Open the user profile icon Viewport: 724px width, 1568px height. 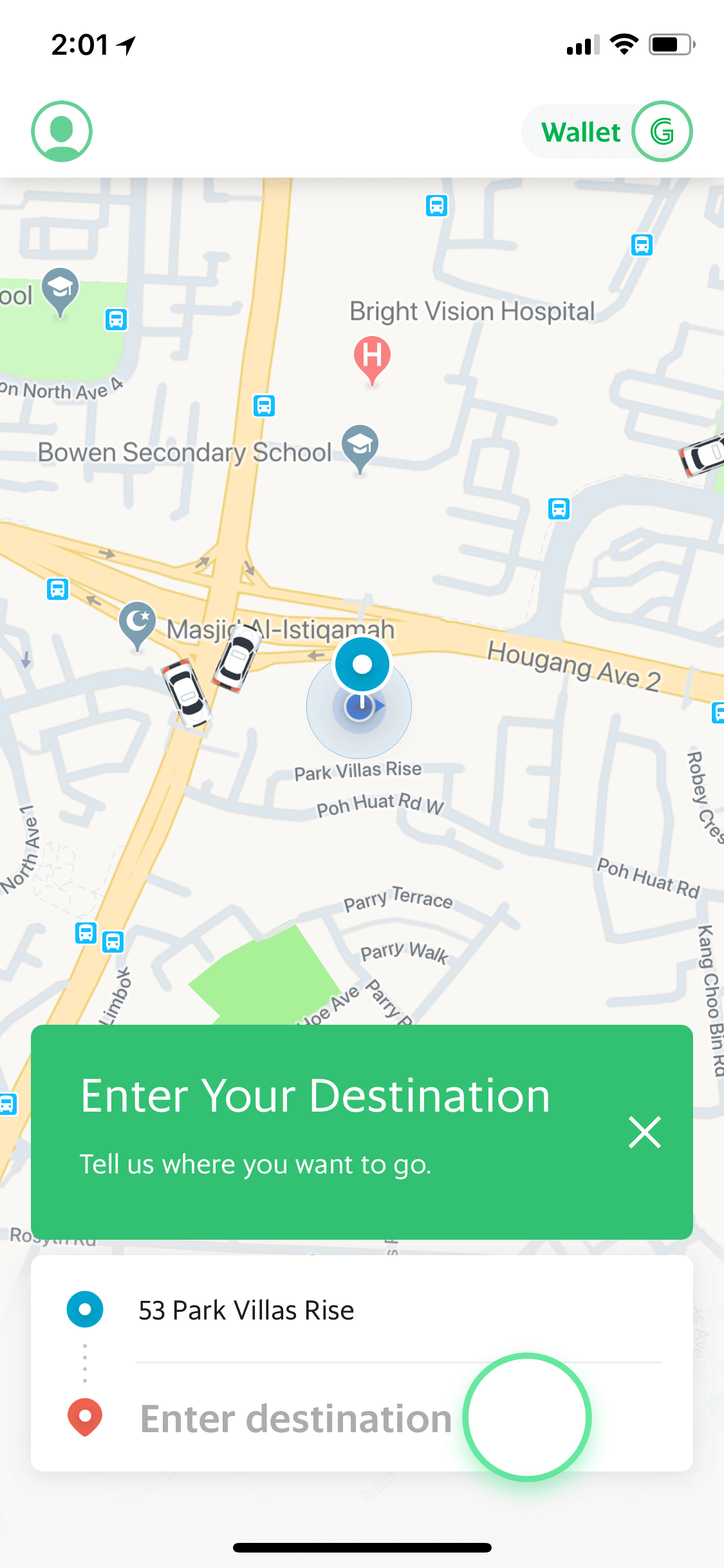[x=62, y=131]
